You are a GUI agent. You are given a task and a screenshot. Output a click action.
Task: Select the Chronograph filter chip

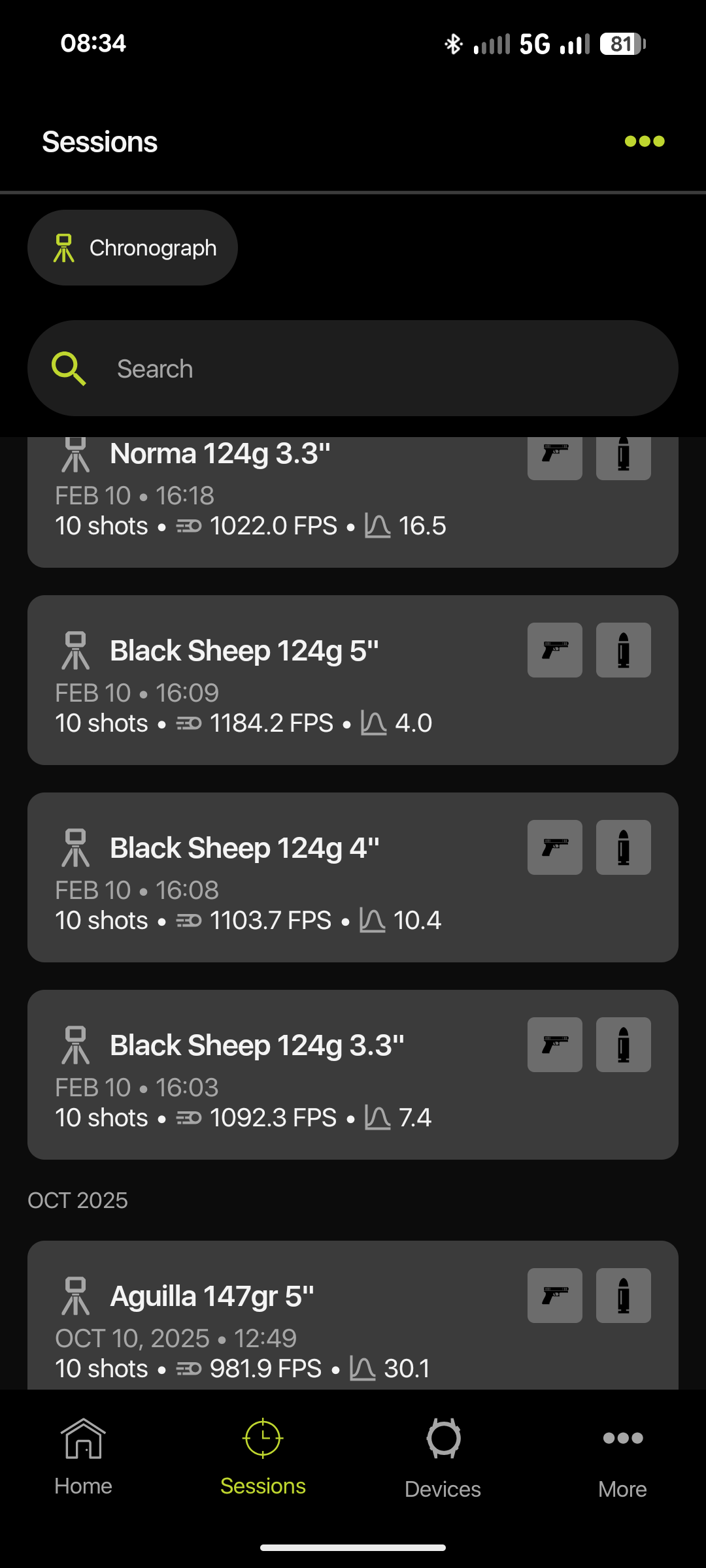point(133,248)
